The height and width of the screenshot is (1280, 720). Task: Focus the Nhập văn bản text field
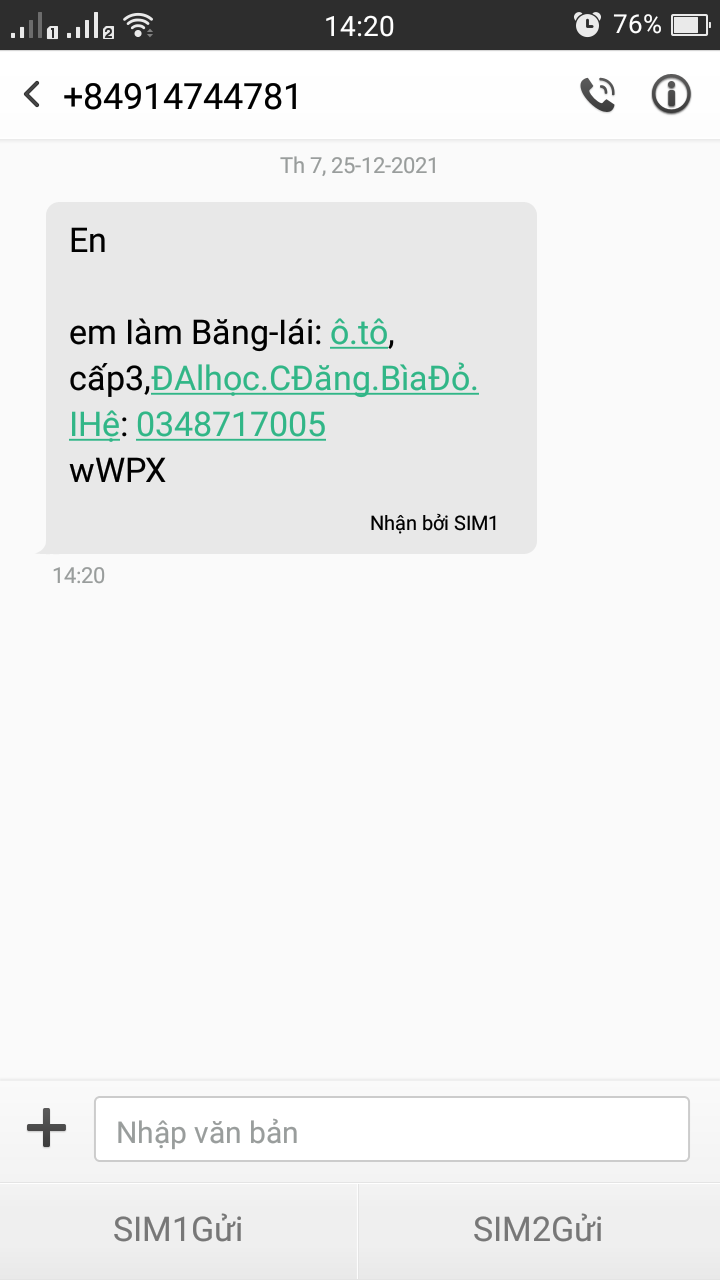click(x=391, y=1130)
